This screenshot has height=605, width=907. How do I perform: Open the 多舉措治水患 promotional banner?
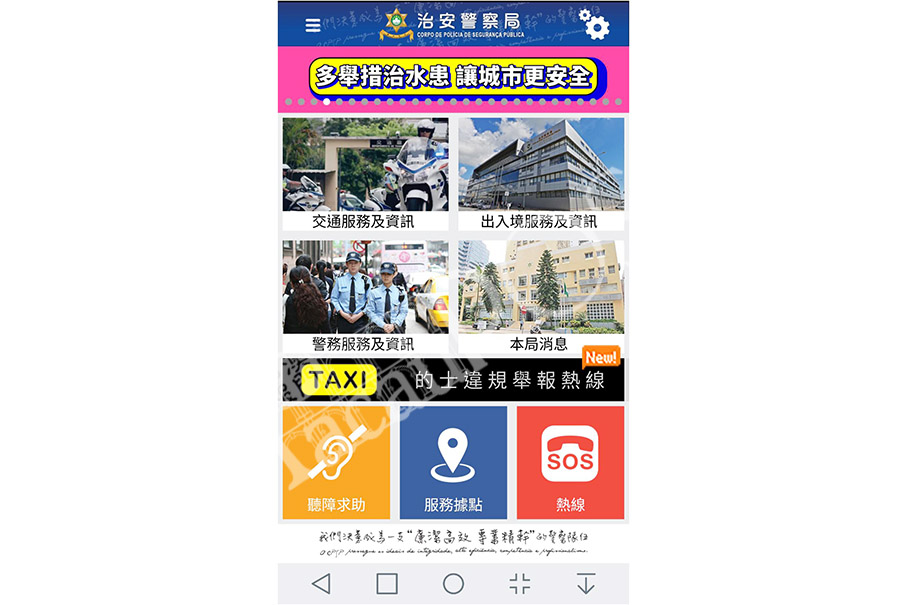(453, 77)
